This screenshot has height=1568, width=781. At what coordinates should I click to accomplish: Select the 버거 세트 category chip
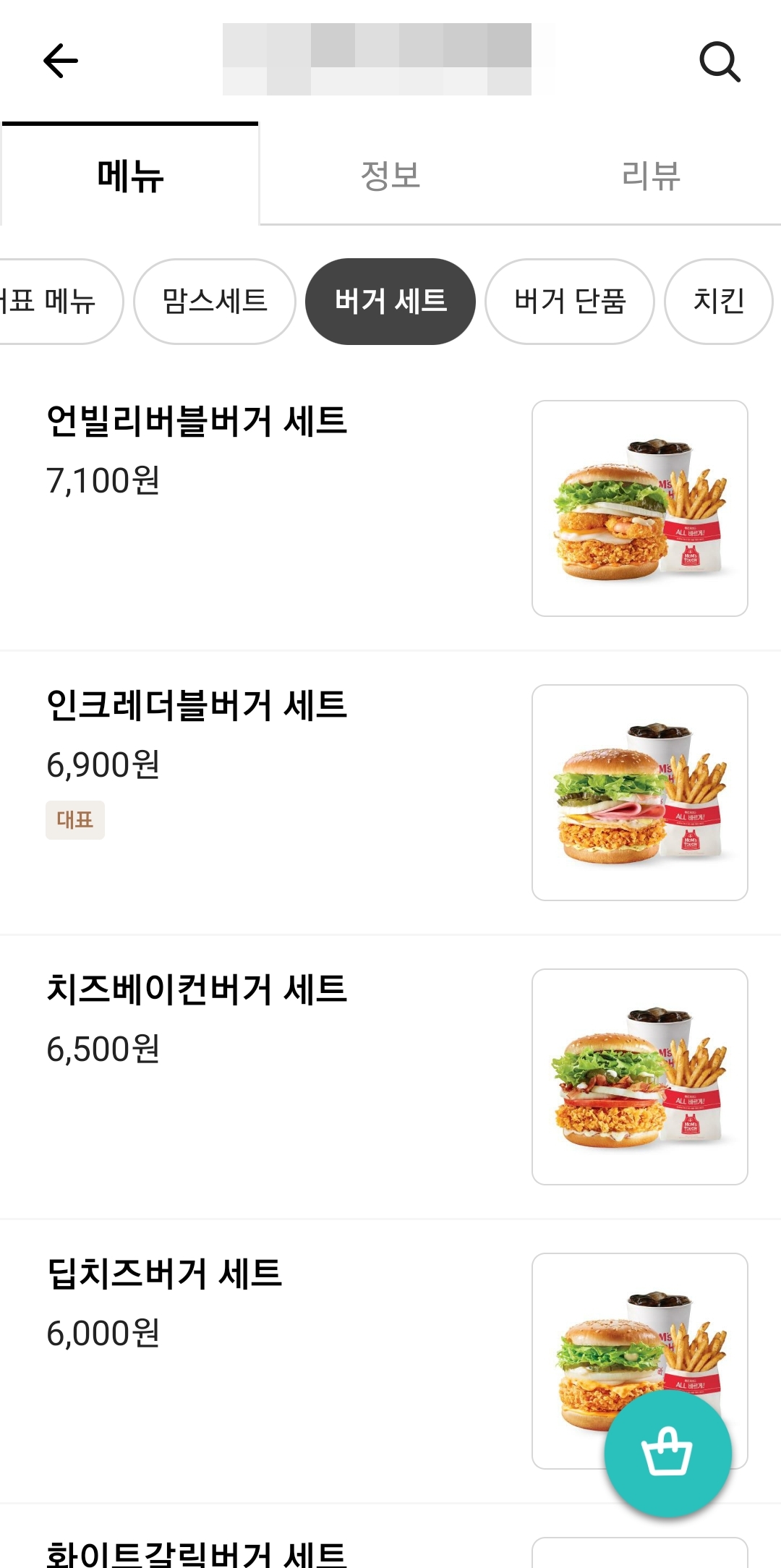click(390, 301)
